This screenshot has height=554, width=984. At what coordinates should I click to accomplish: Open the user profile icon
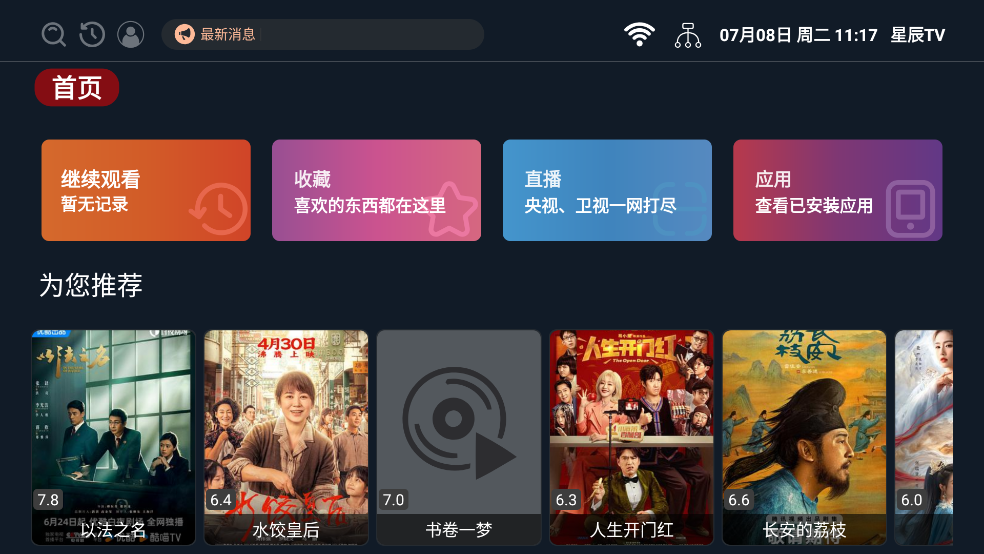(x=130, y=35)
